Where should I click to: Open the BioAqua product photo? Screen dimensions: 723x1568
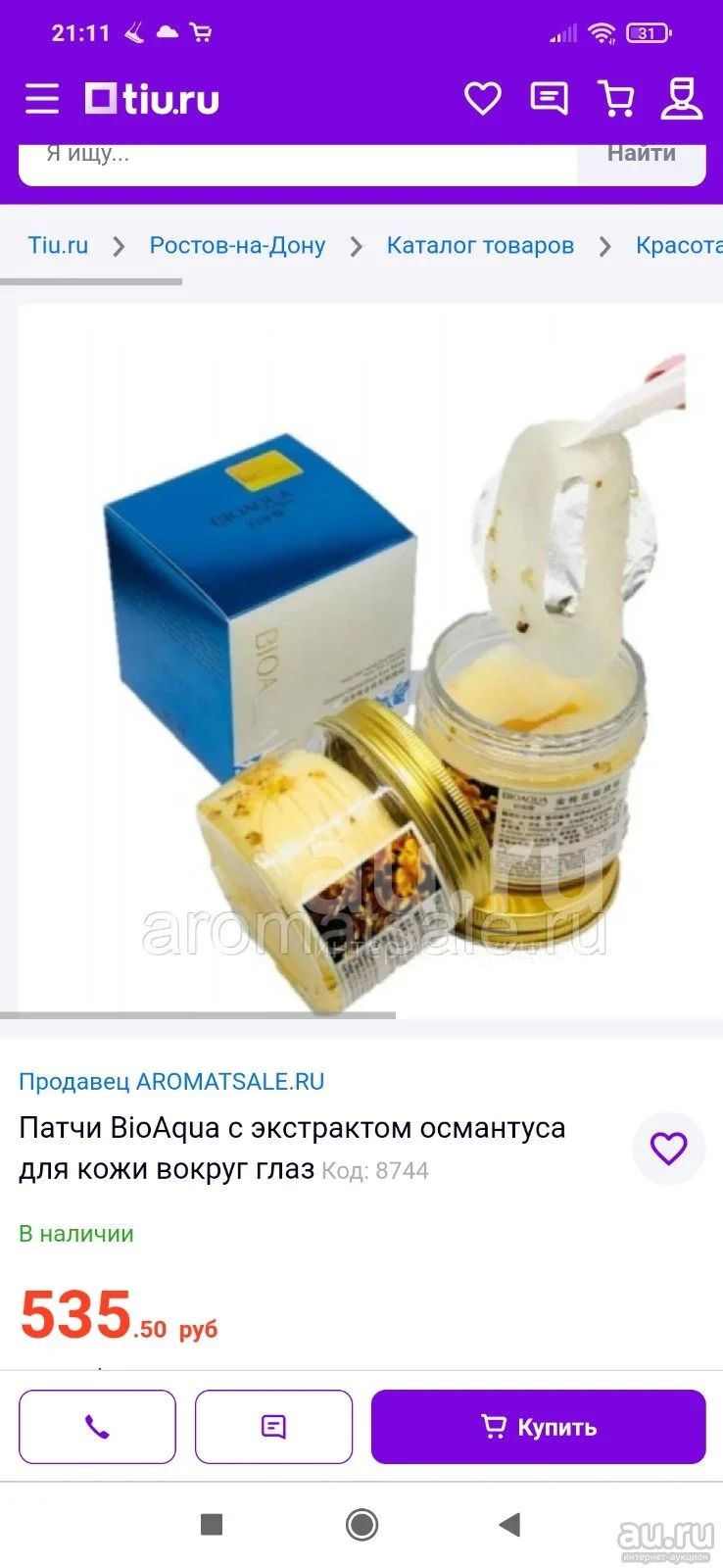coord(370,659)
